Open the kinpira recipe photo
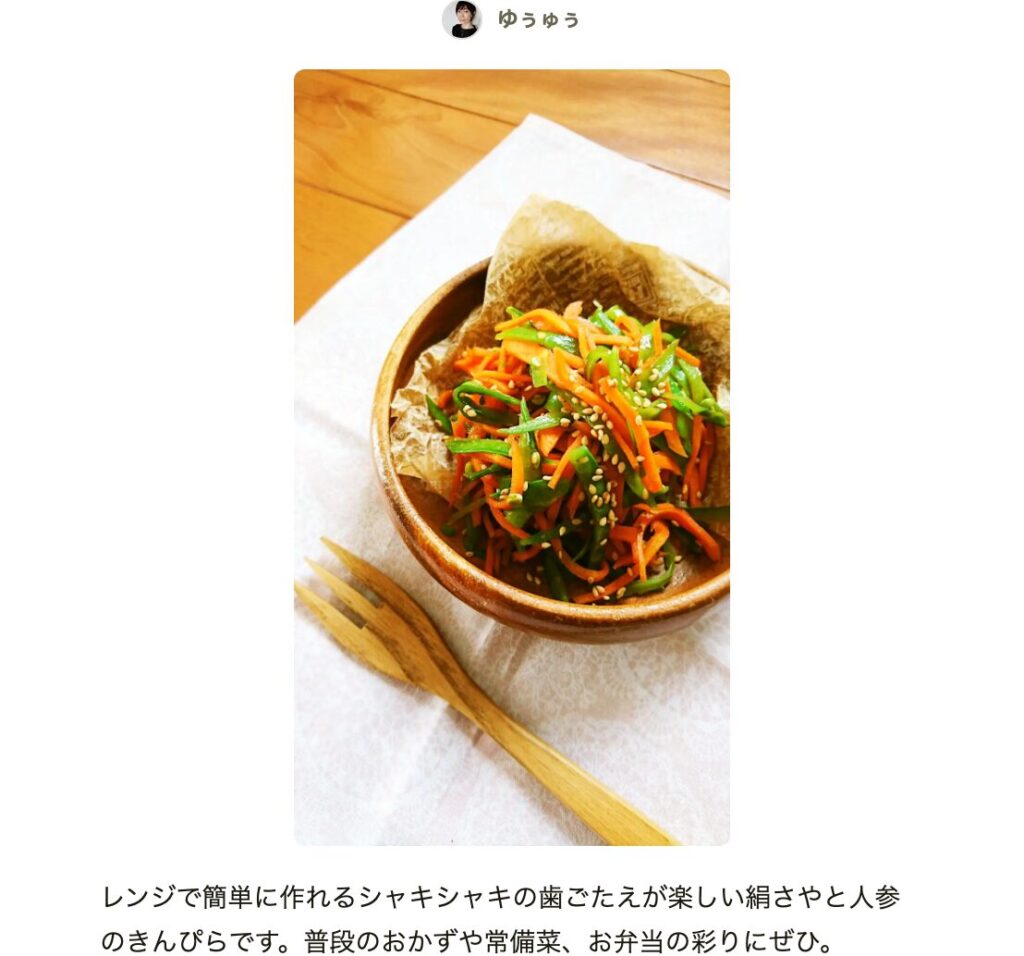Image resolution: width=1024 pixels, height=956 pixels. (511, 457)
